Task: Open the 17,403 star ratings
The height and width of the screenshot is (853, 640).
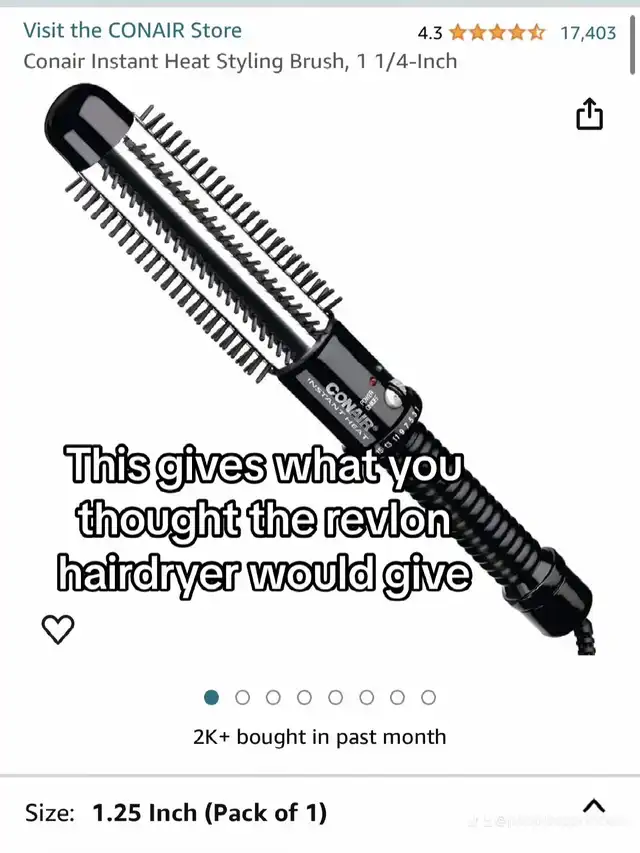Action: click(x=587, y=32)
